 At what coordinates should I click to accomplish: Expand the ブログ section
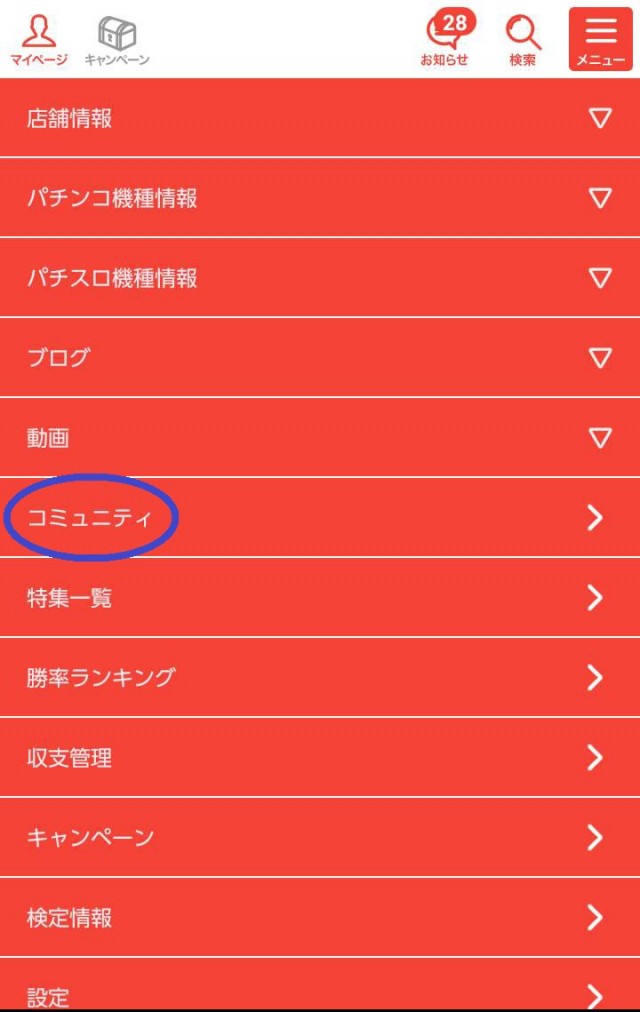point(320,358)
